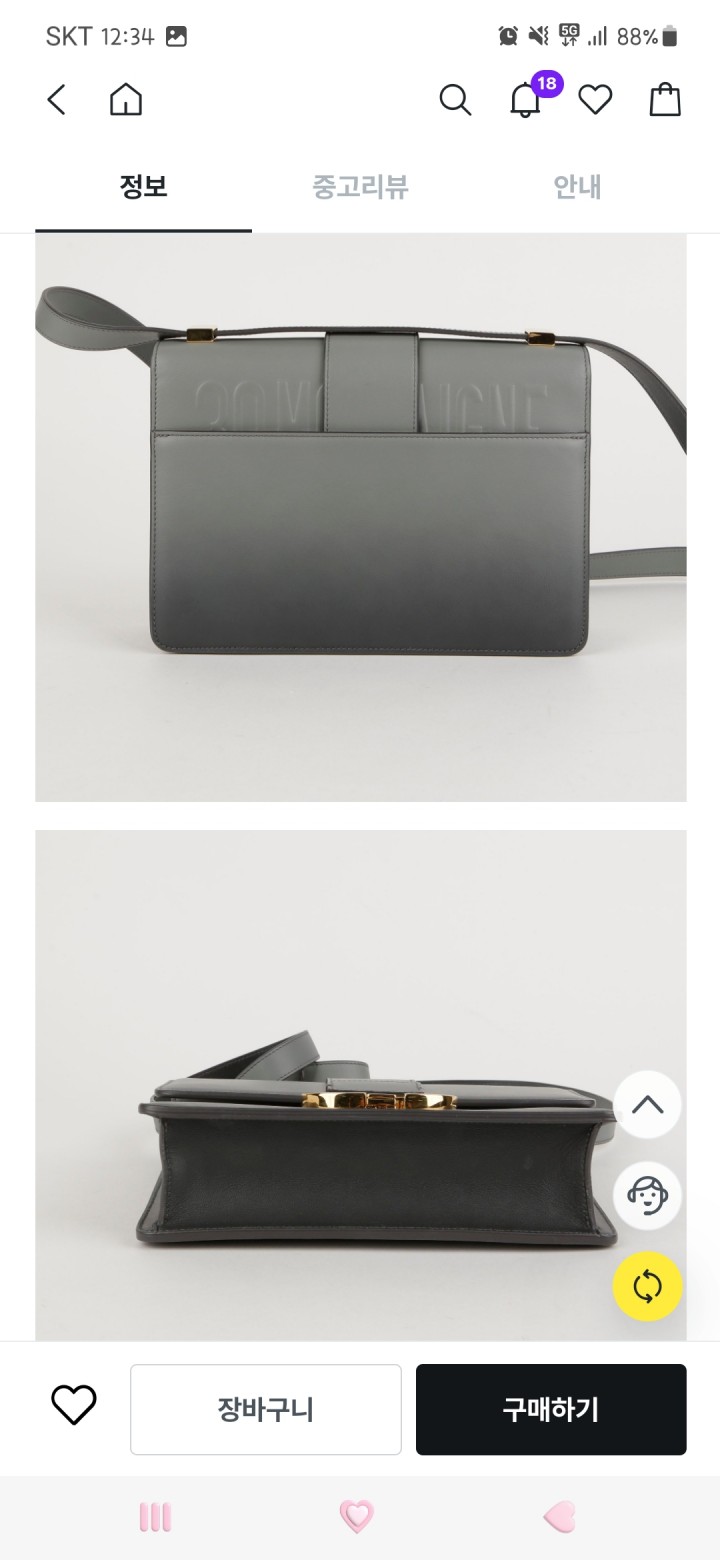This screenshot has height=1560, width=720.
Task: Open customer support chat agent button
Action: point(647,1195)
